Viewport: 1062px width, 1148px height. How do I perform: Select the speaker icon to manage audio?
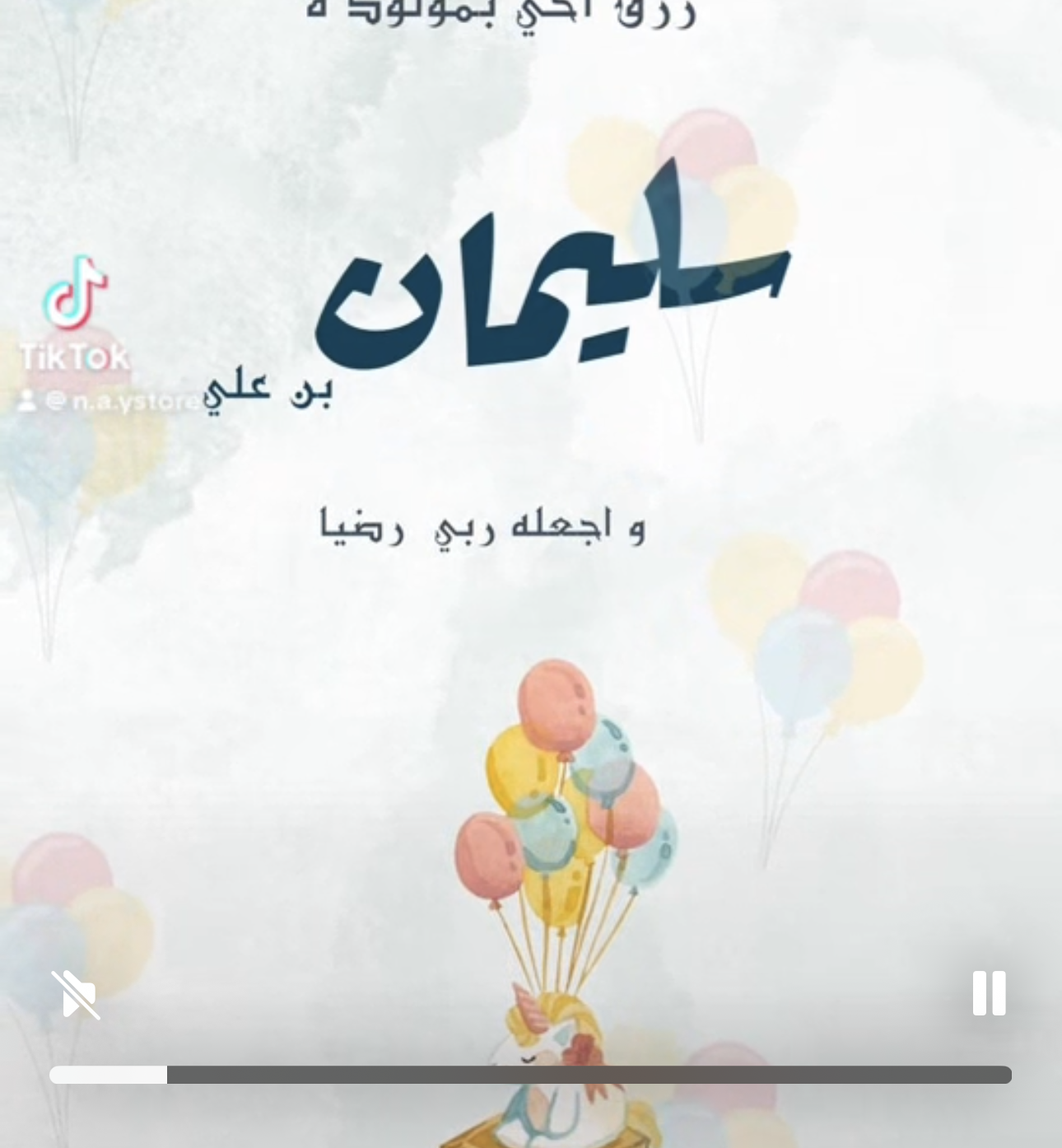[77, 996]
